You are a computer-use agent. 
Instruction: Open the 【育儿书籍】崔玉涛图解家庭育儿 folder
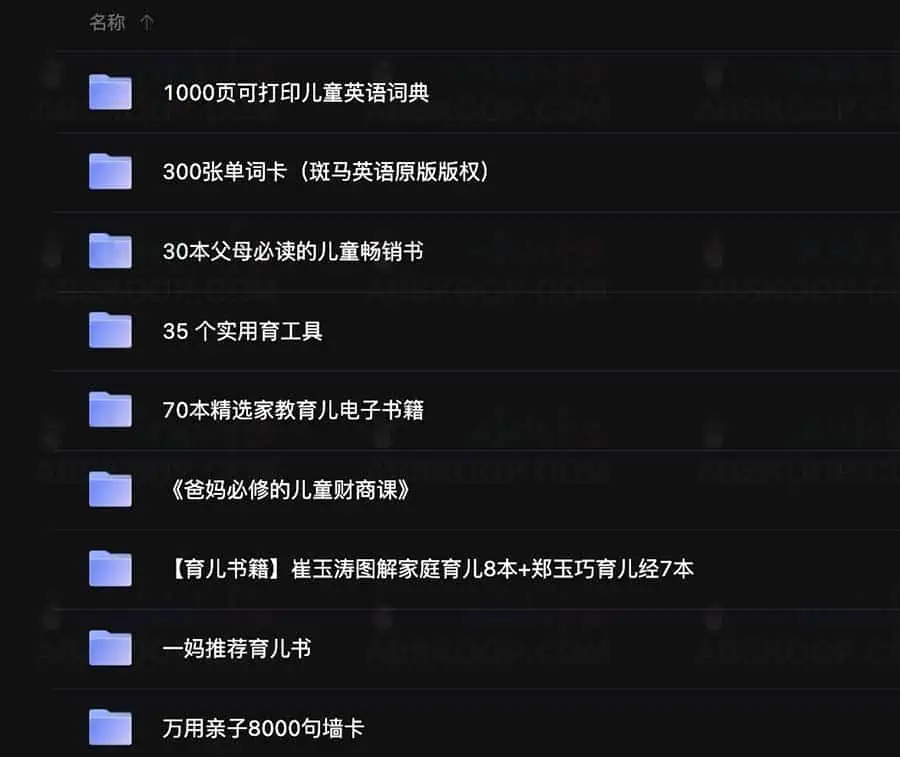(x=427, y=569)
